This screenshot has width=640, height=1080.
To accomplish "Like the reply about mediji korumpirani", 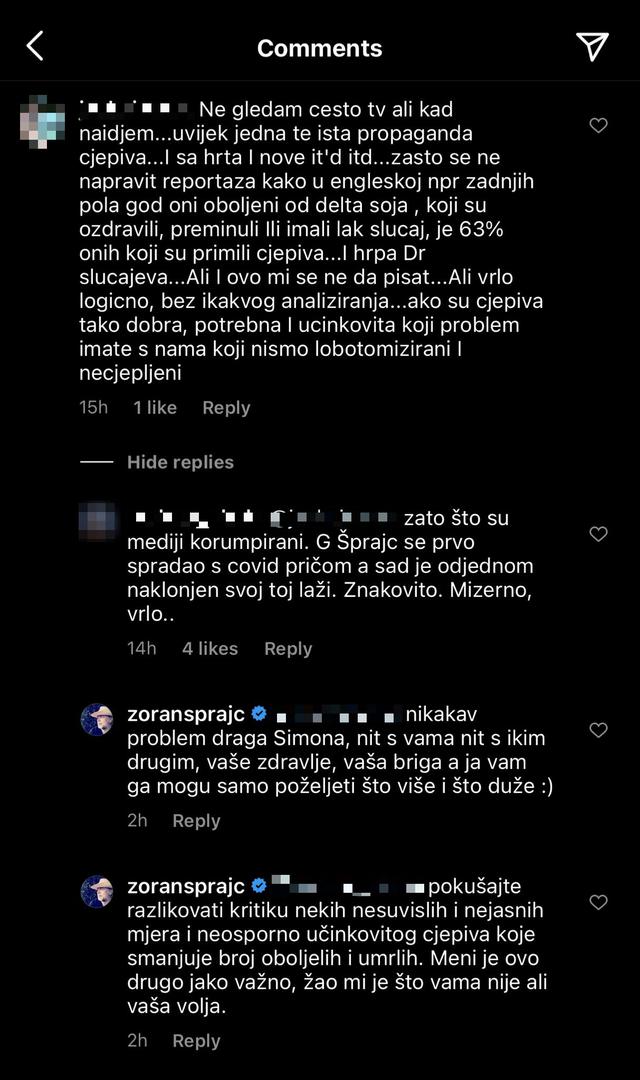I will [598, 535].
